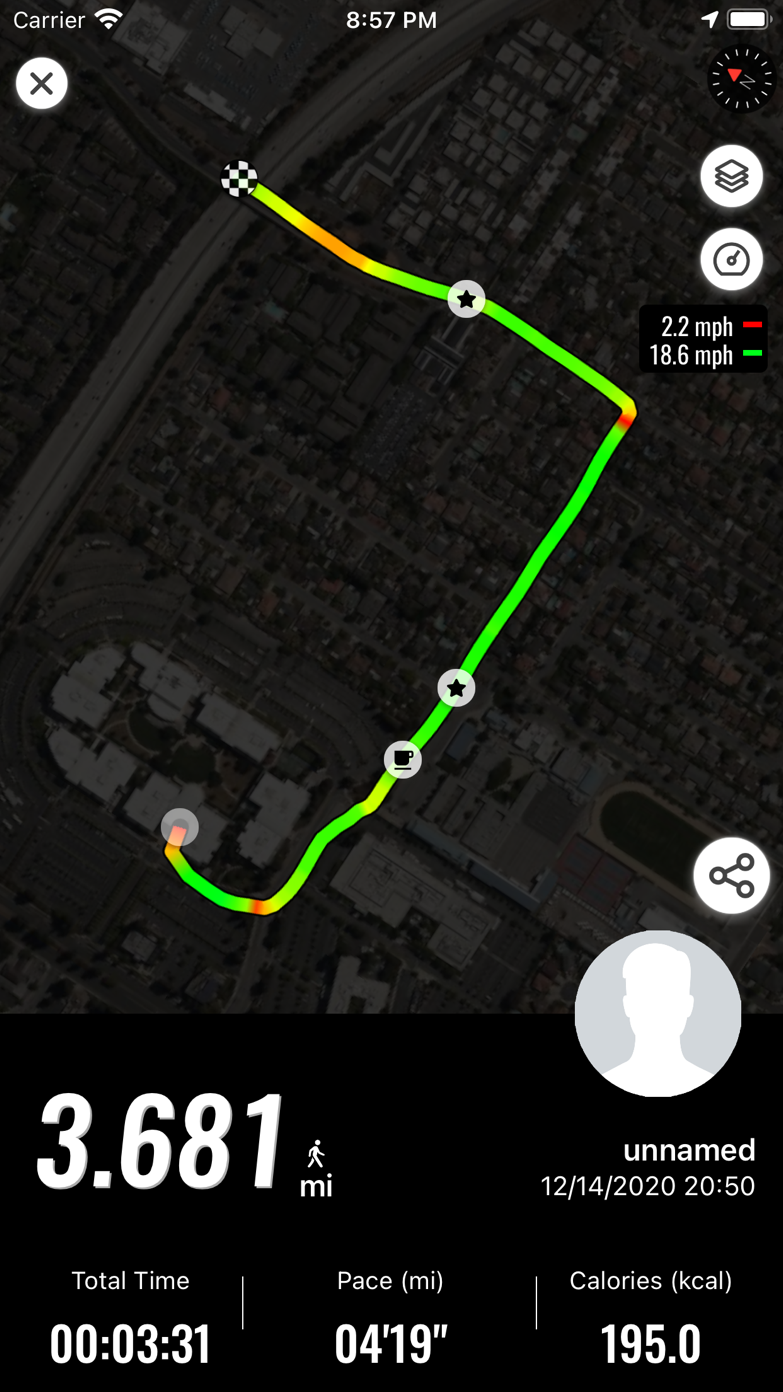
Task: Tap the compass to reorient the map
Action: [x=741, y=79]
